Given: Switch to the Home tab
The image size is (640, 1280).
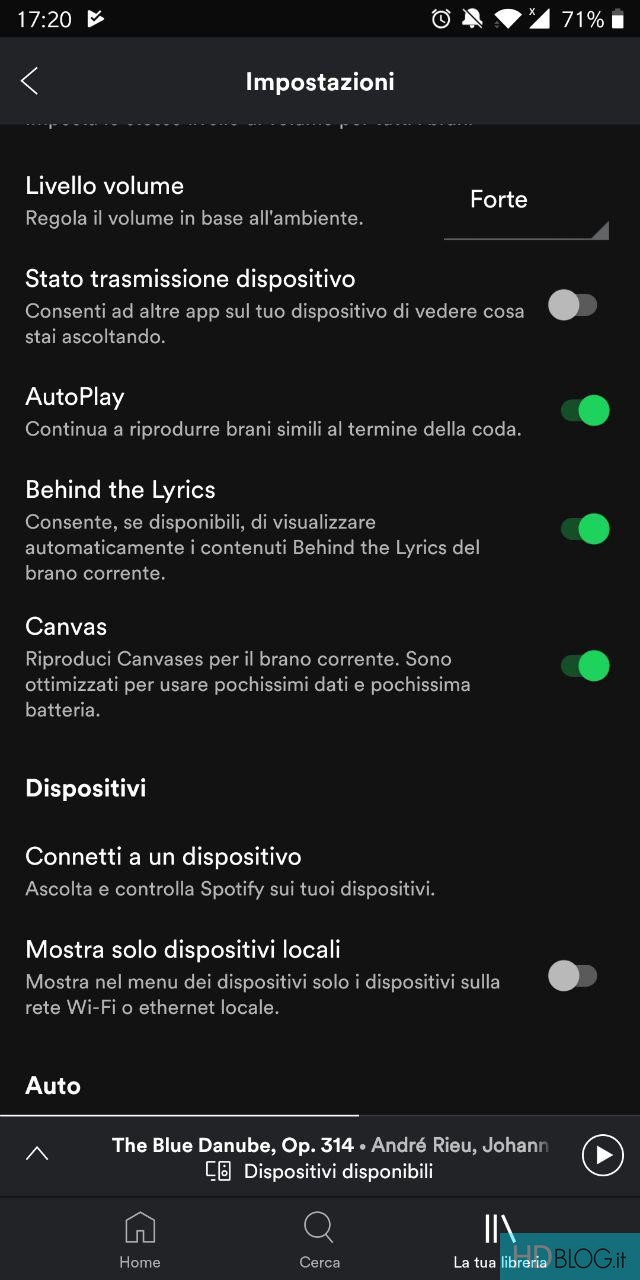Looking at the screenshot, I should [x=140, y=1240].
